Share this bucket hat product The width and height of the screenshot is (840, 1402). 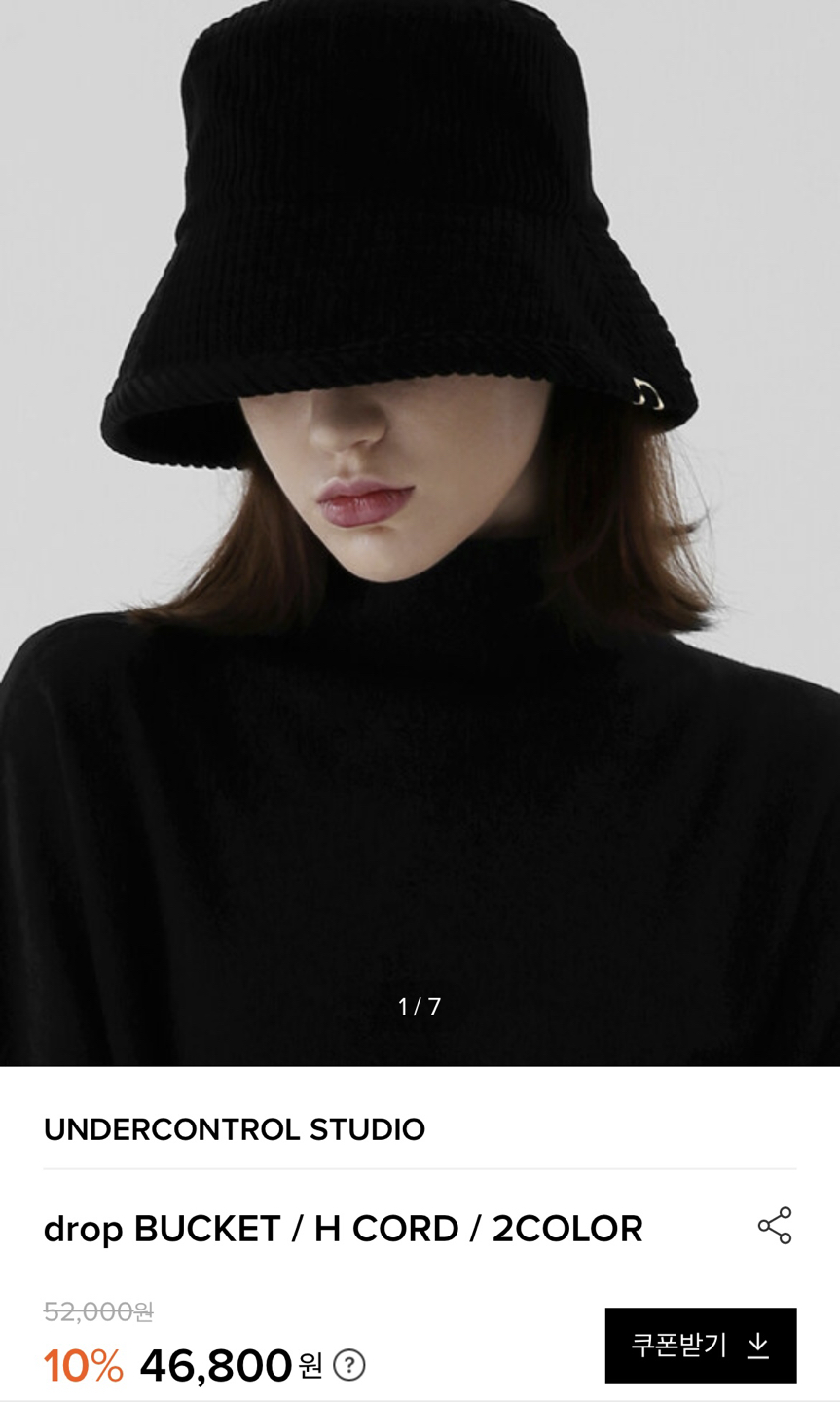click(x=775, y=1226)
